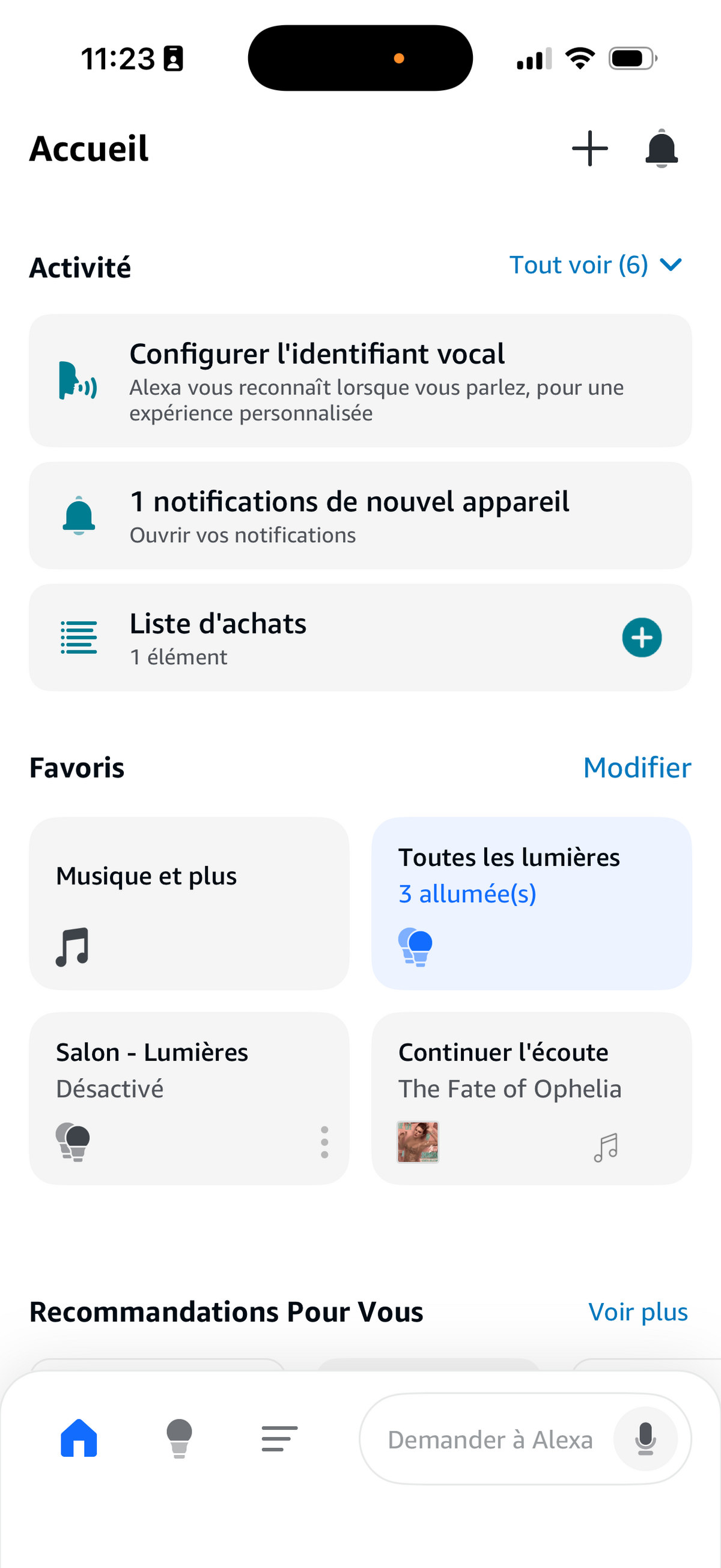
Task: Switch to the Accueil home tab
Action: click(79, 1439)
